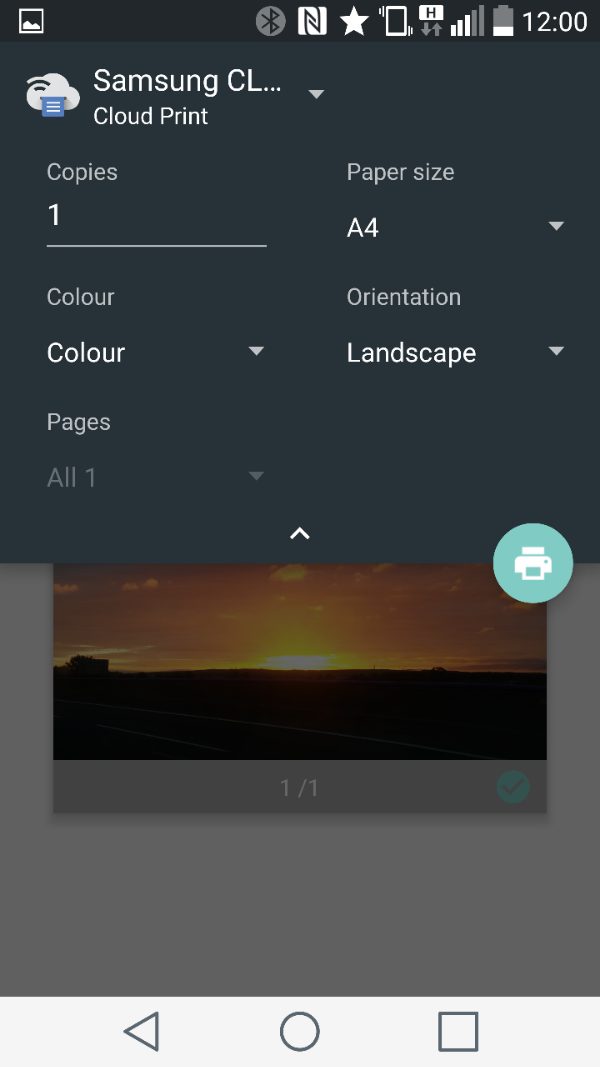Edit the Copies number field
The height and width of the screenshot is (1067, 600).
(x=156, y=218)
